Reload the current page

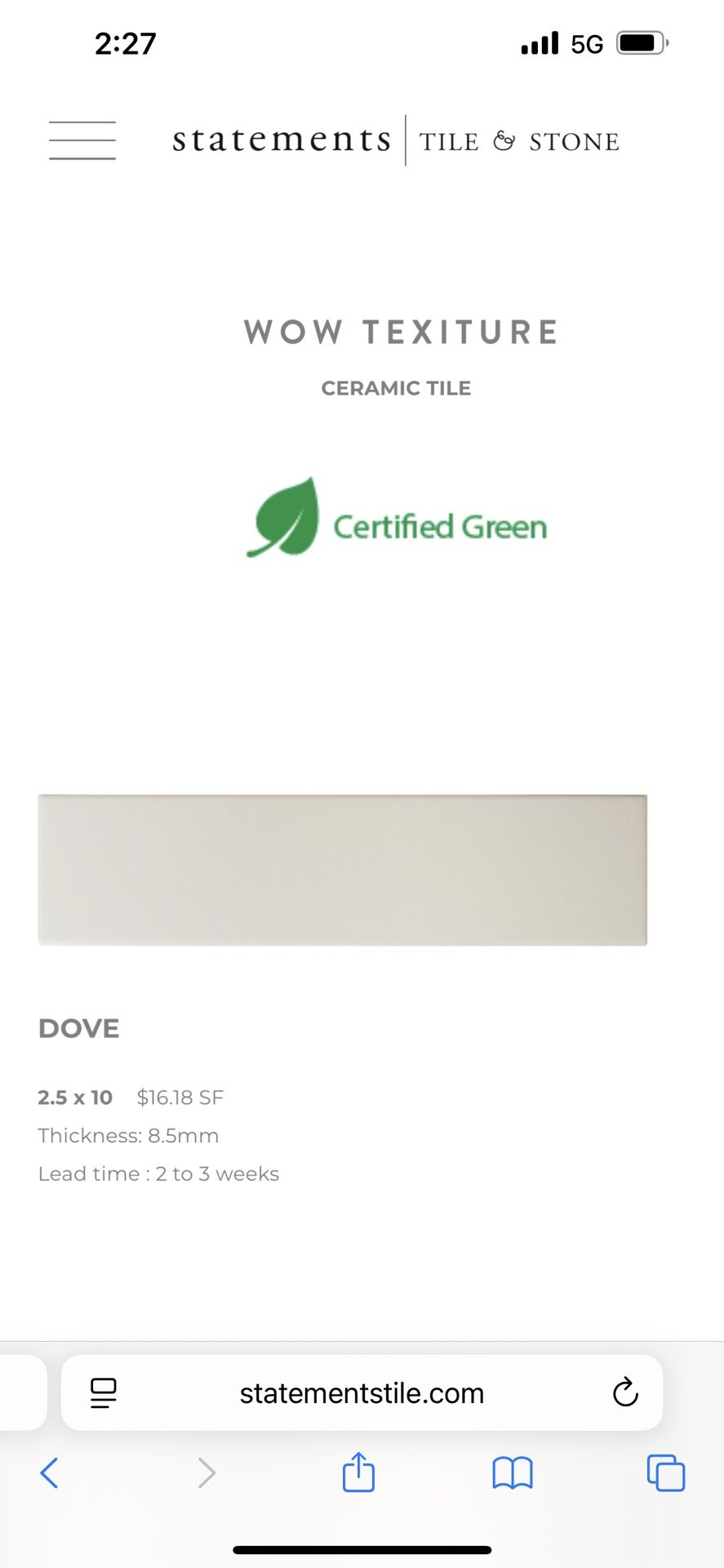(625, 1392)
